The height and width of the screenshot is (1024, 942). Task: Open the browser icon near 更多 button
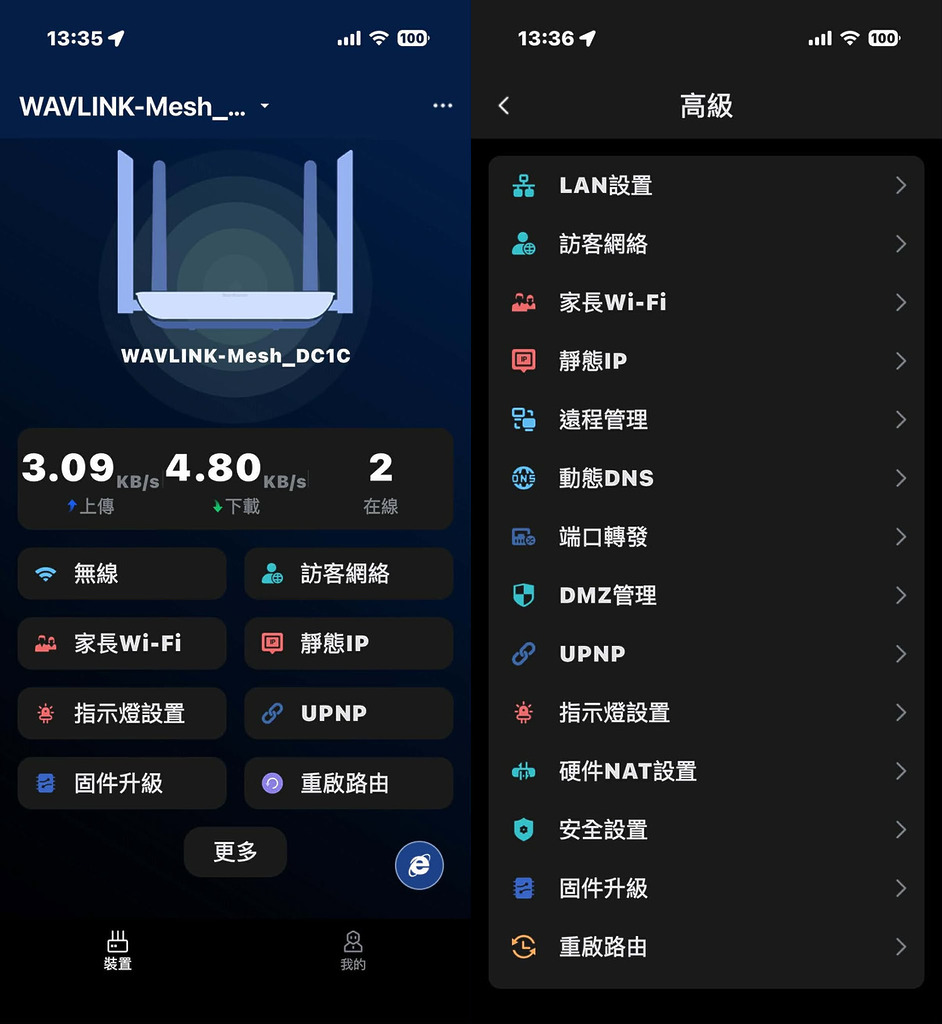[x=419, y=865]
